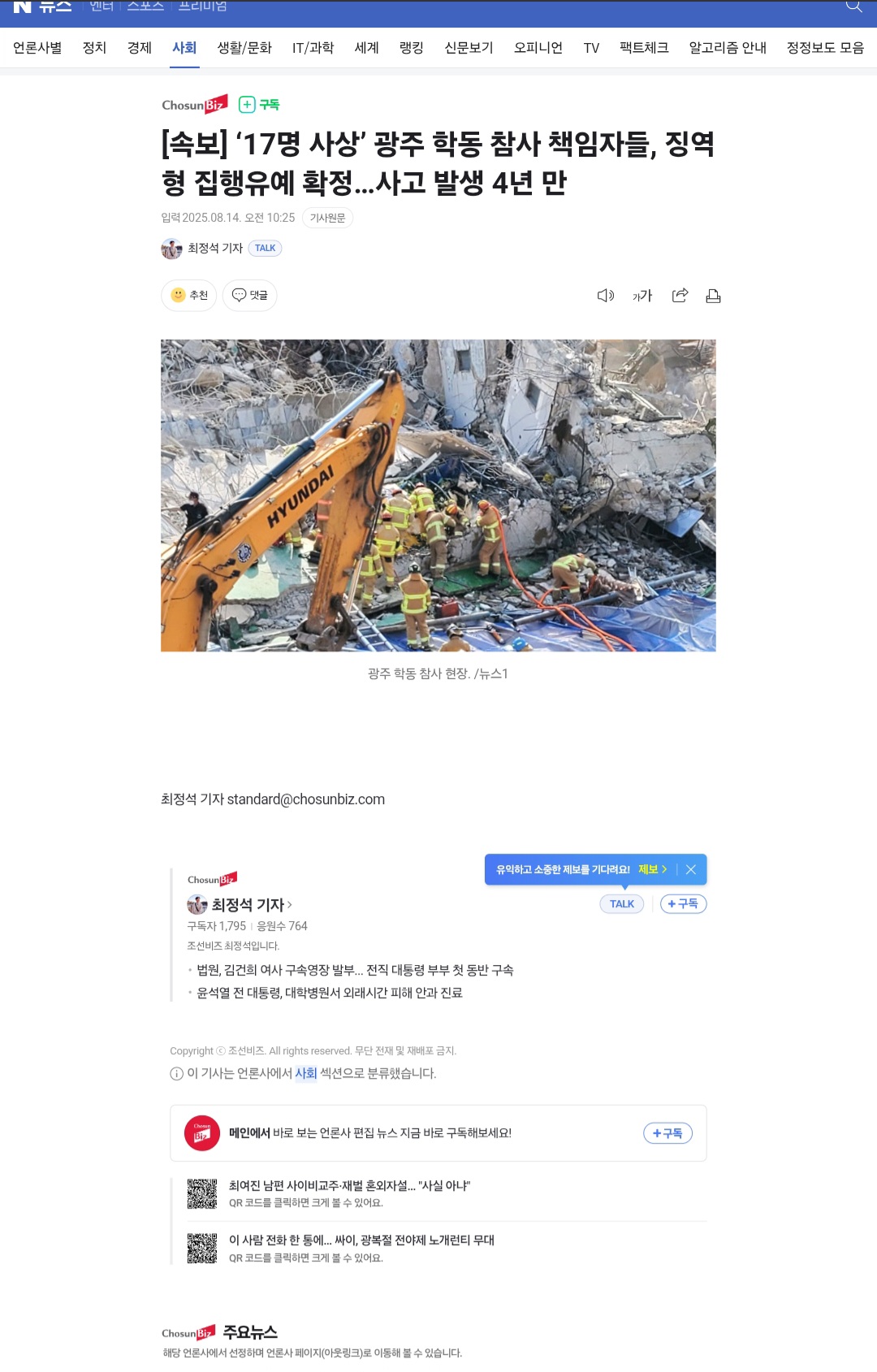Switch to the 스포츠 section

[x=146, y=6]
